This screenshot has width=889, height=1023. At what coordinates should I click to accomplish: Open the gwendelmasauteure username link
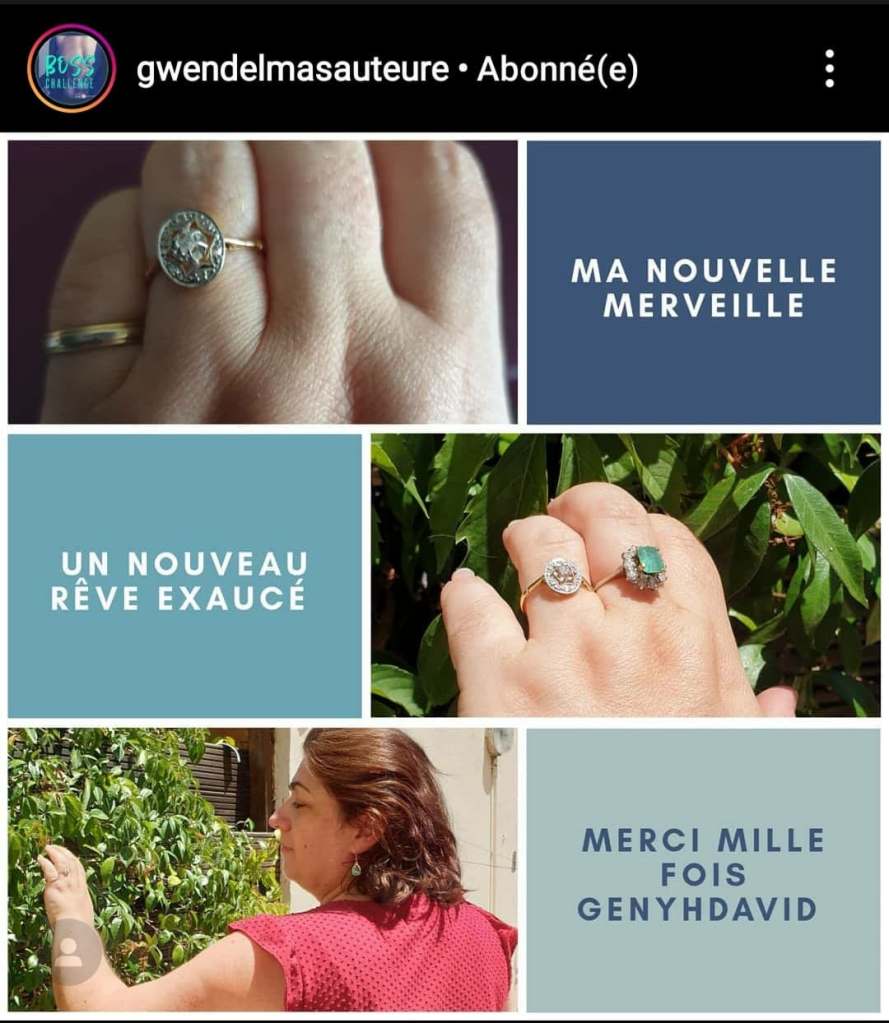click(x=292, y=69)
